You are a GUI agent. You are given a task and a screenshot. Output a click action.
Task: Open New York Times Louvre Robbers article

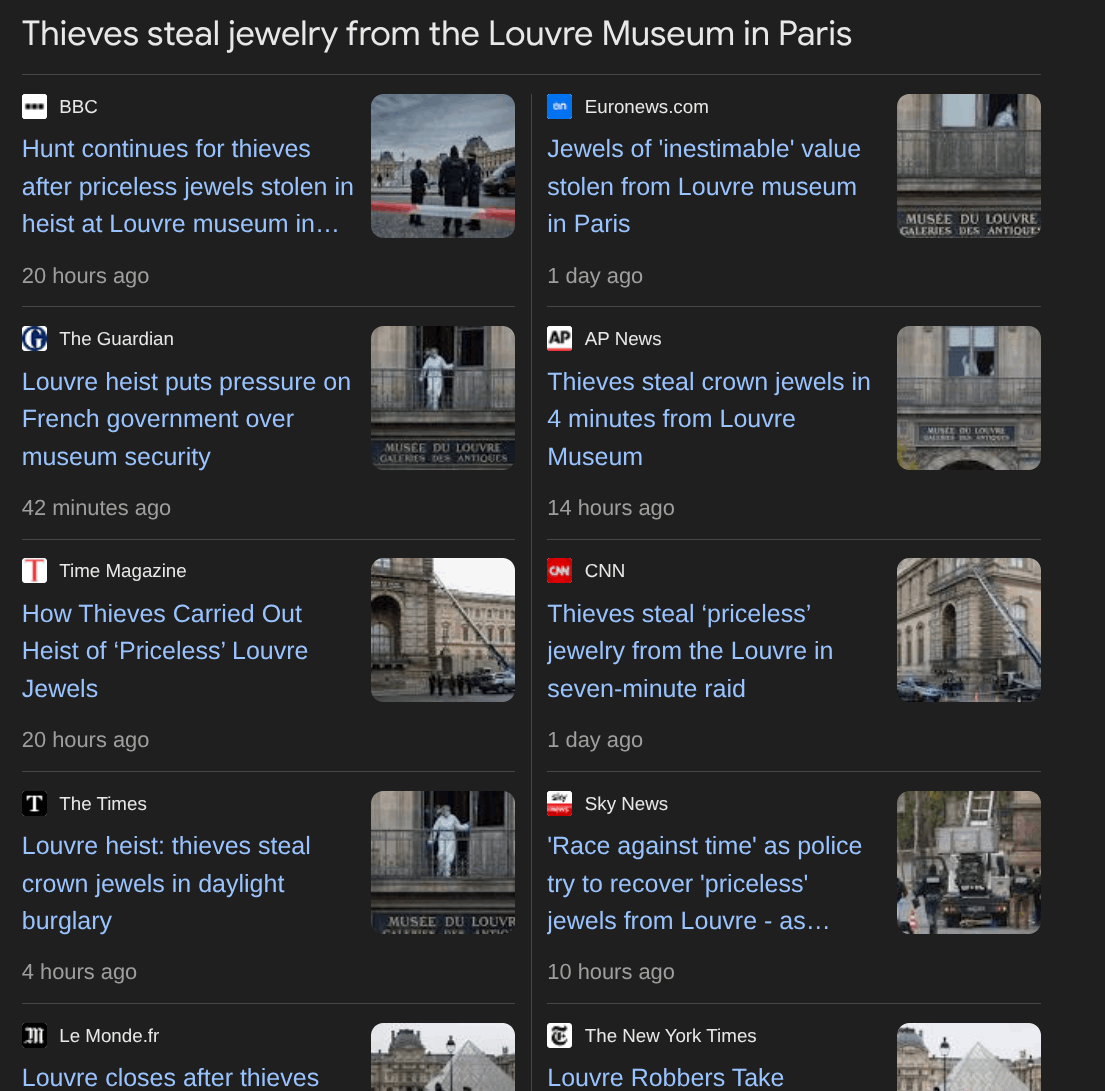665,1077
